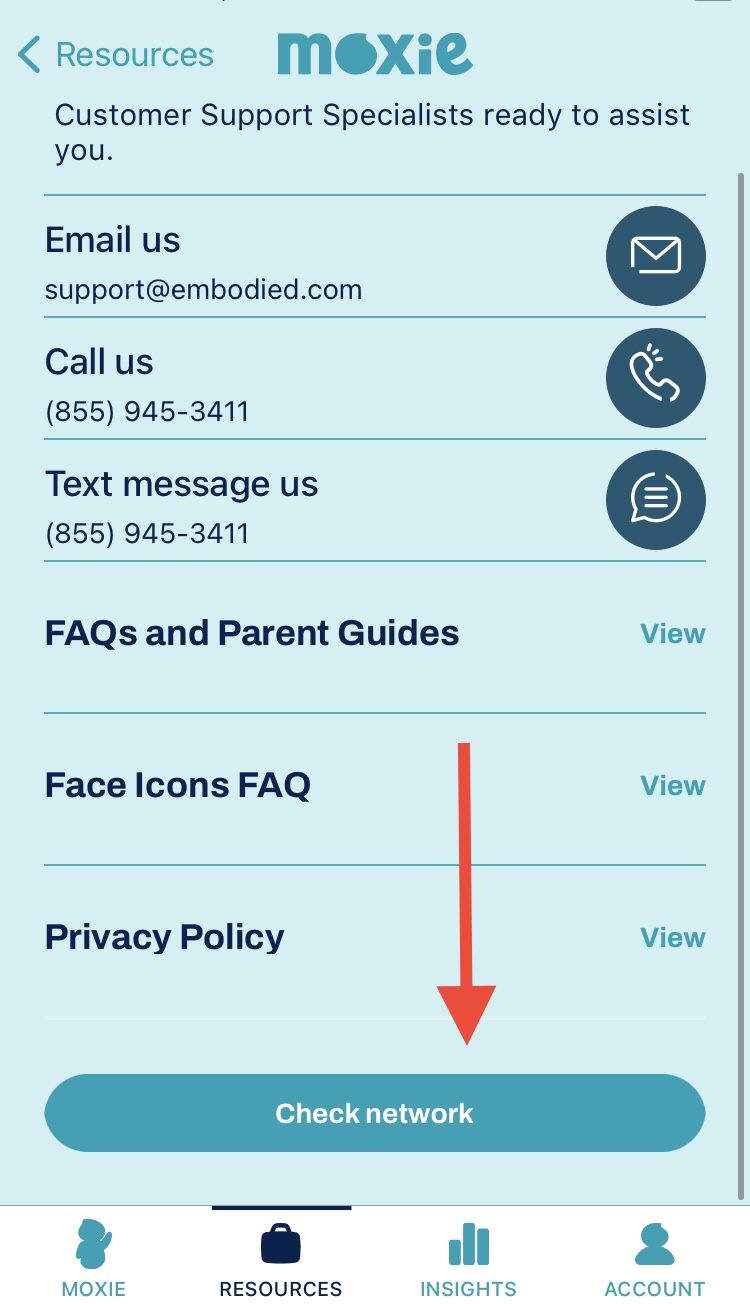View the Privacy Policy
This screenshot has height=1304, width=750.
click(672, 938)
